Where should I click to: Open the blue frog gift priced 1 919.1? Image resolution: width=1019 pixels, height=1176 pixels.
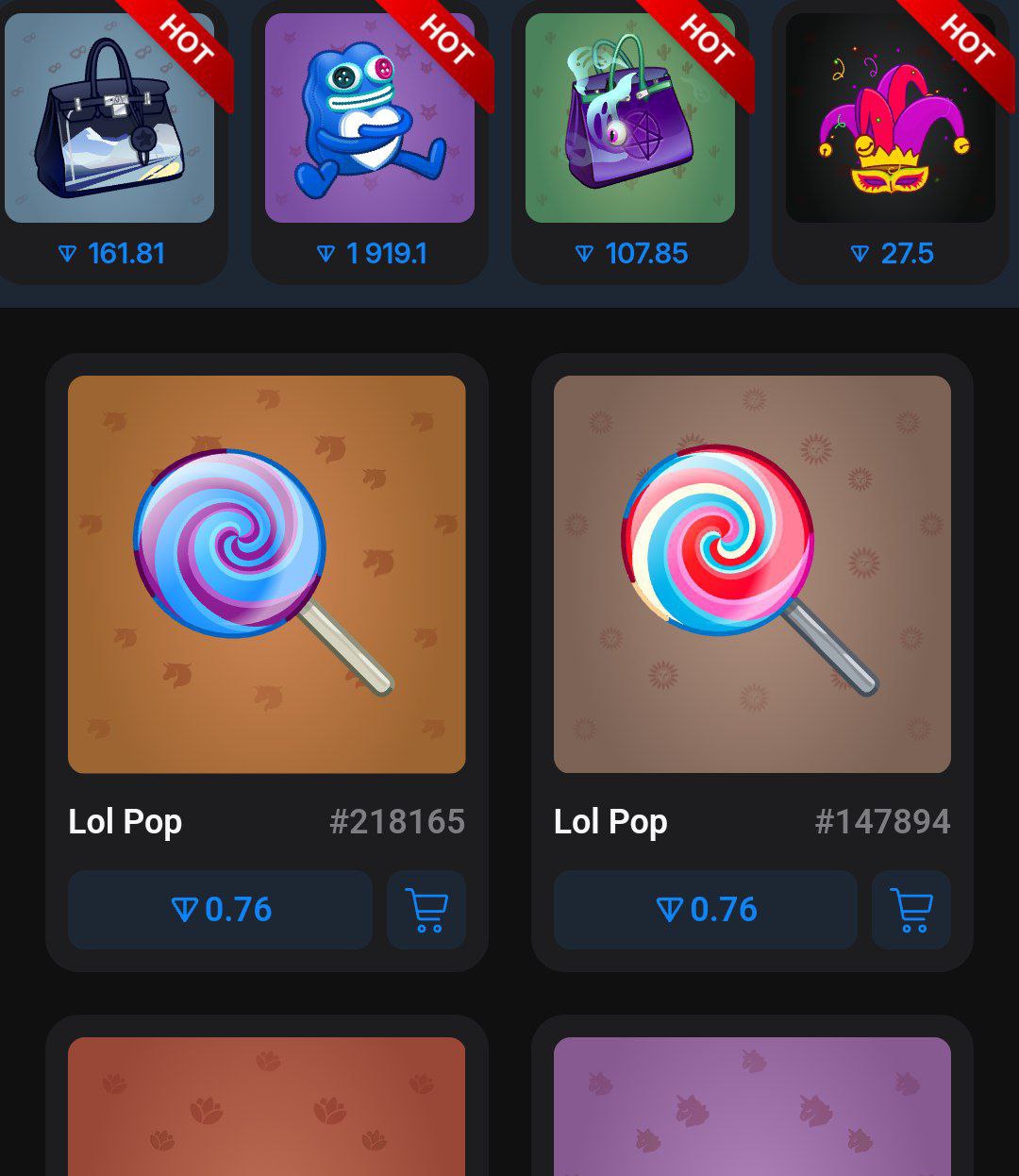pos(370,119)
